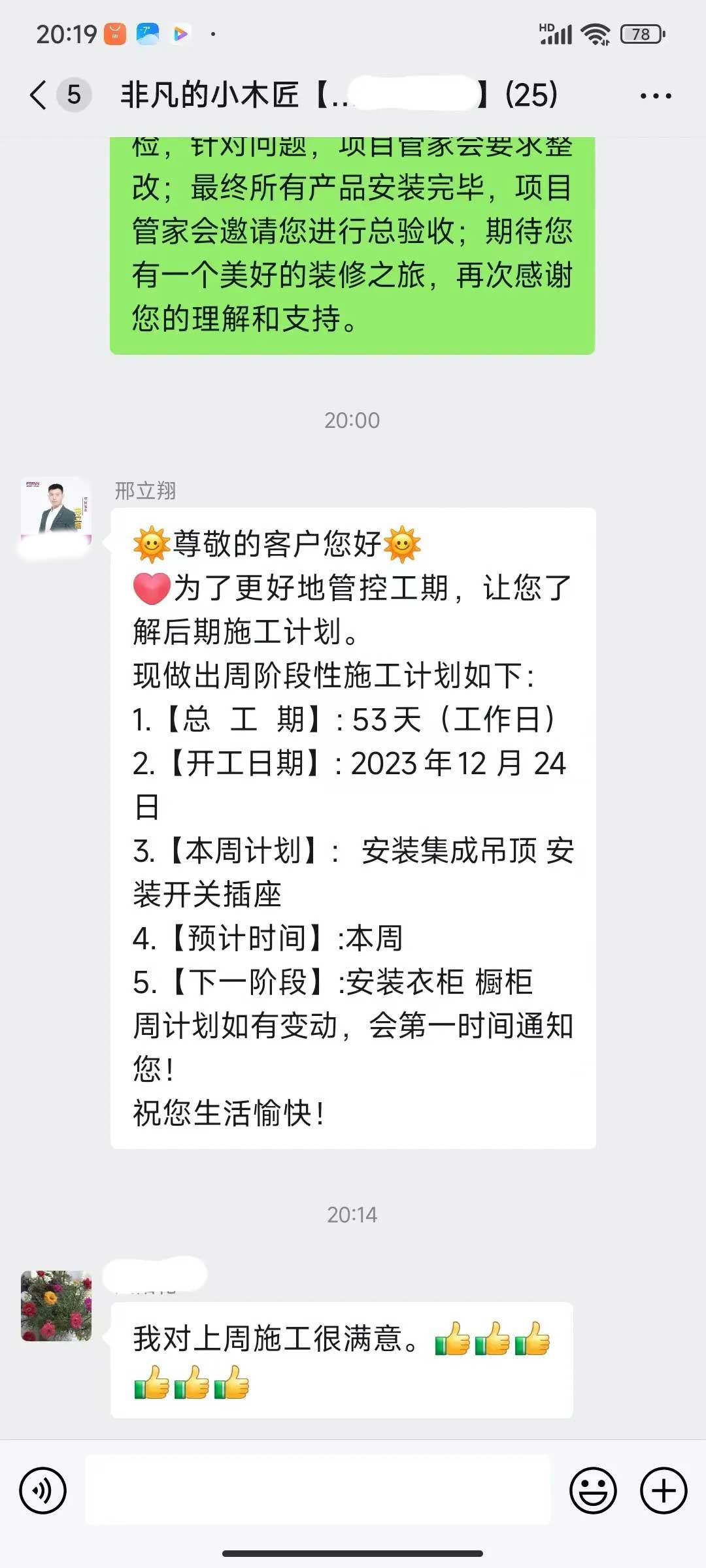Open the flower avatar's profile
Viewport: 706px width, 1568px height.
pyautogui.click(x=56, y=1307)
